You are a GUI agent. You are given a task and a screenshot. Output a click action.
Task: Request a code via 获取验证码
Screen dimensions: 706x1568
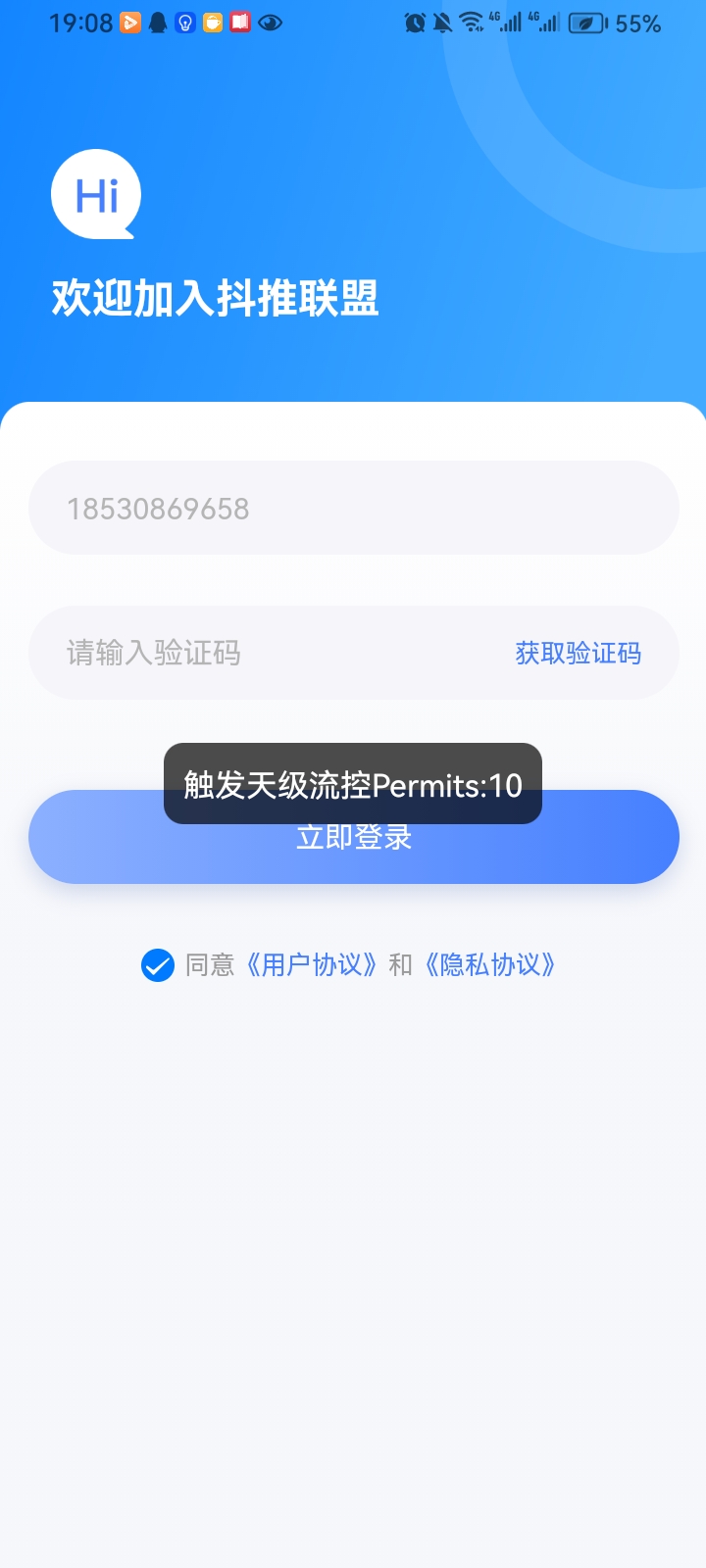(579, 654)
